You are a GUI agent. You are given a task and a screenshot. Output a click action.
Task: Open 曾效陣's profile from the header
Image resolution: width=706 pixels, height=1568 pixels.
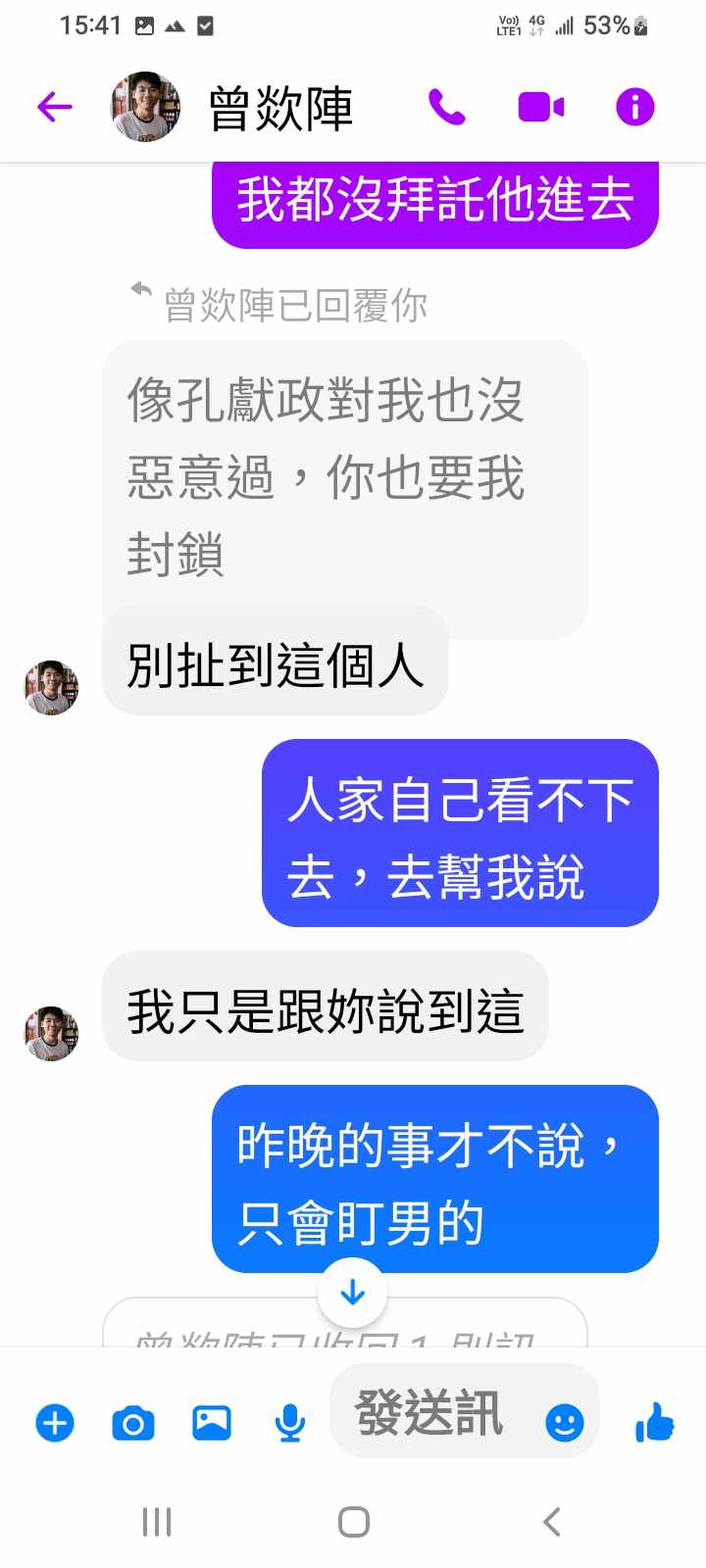click(x=279, y=108)
